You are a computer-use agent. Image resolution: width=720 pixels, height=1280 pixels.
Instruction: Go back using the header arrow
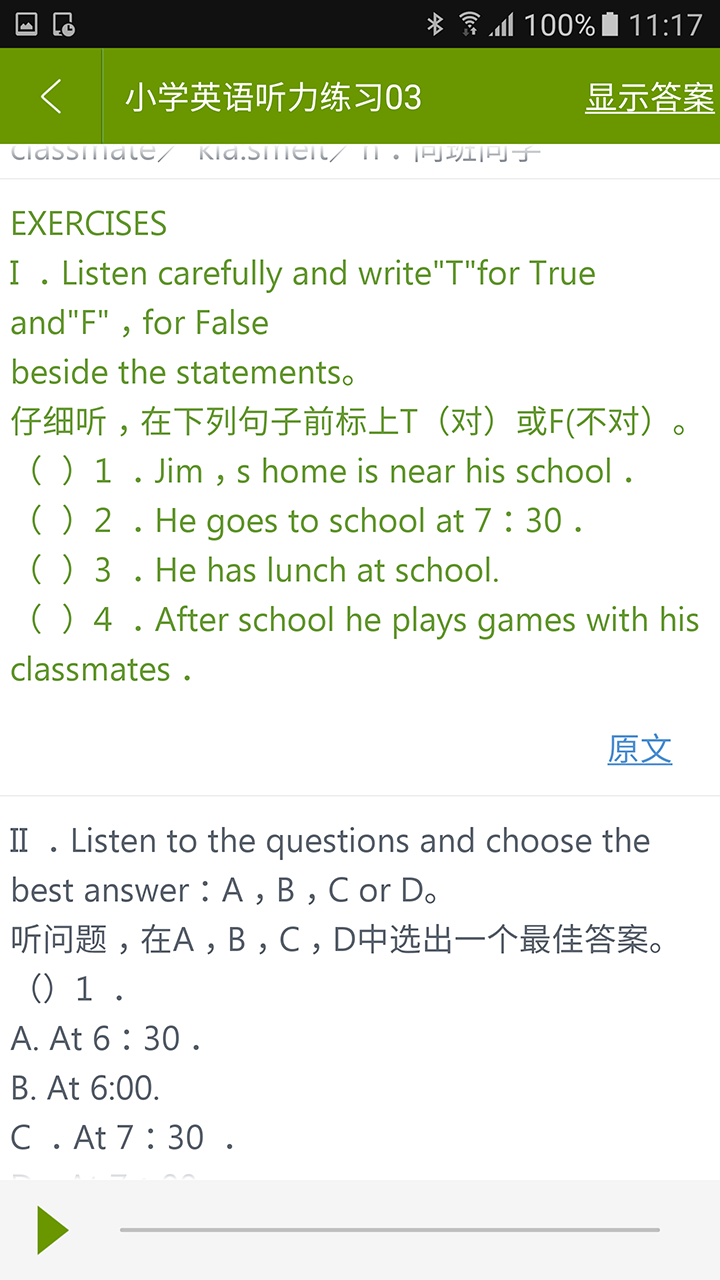[x=51, y=97]
